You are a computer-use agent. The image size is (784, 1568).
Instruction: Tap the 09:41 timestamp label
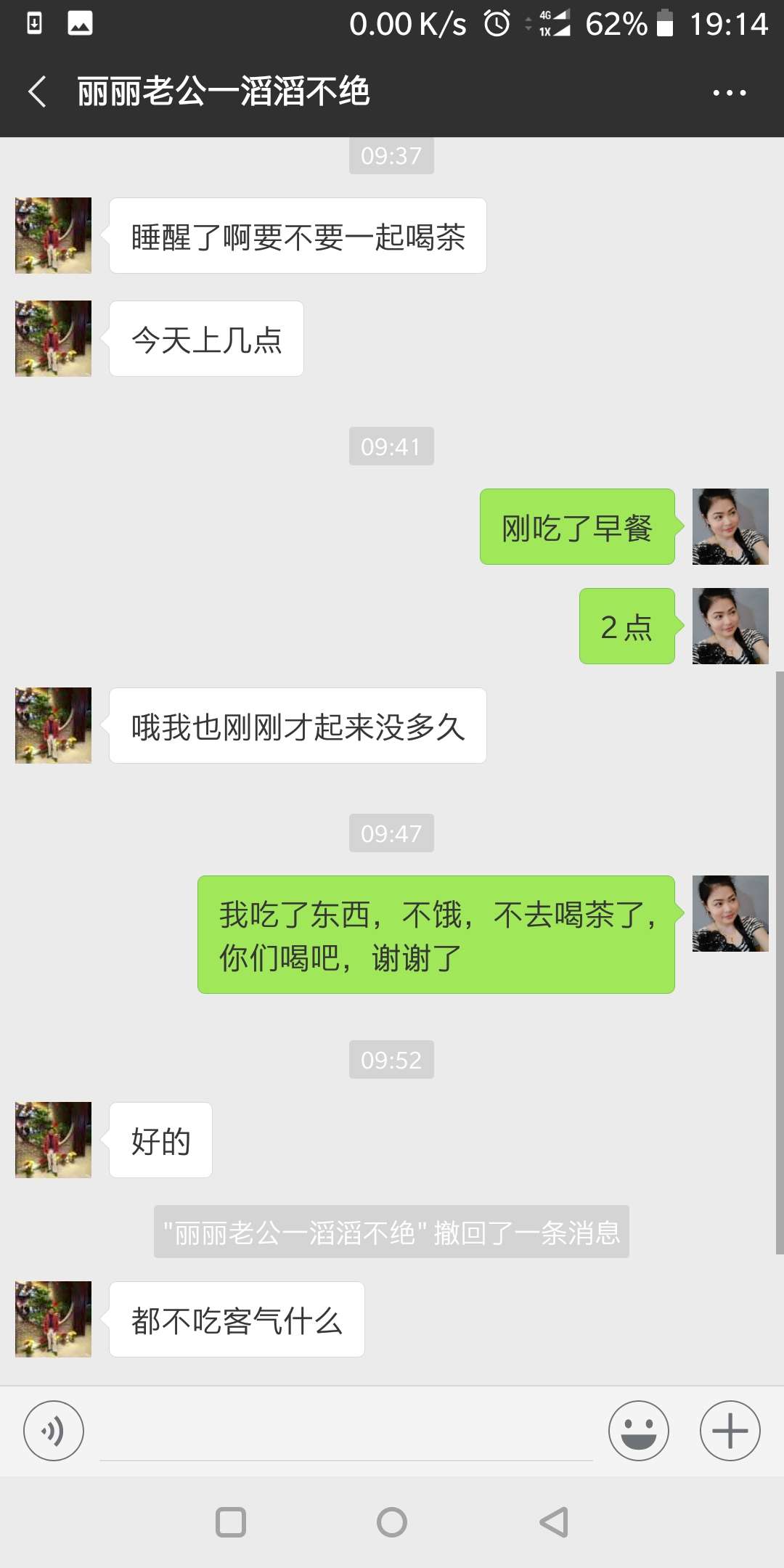[391, 447]
